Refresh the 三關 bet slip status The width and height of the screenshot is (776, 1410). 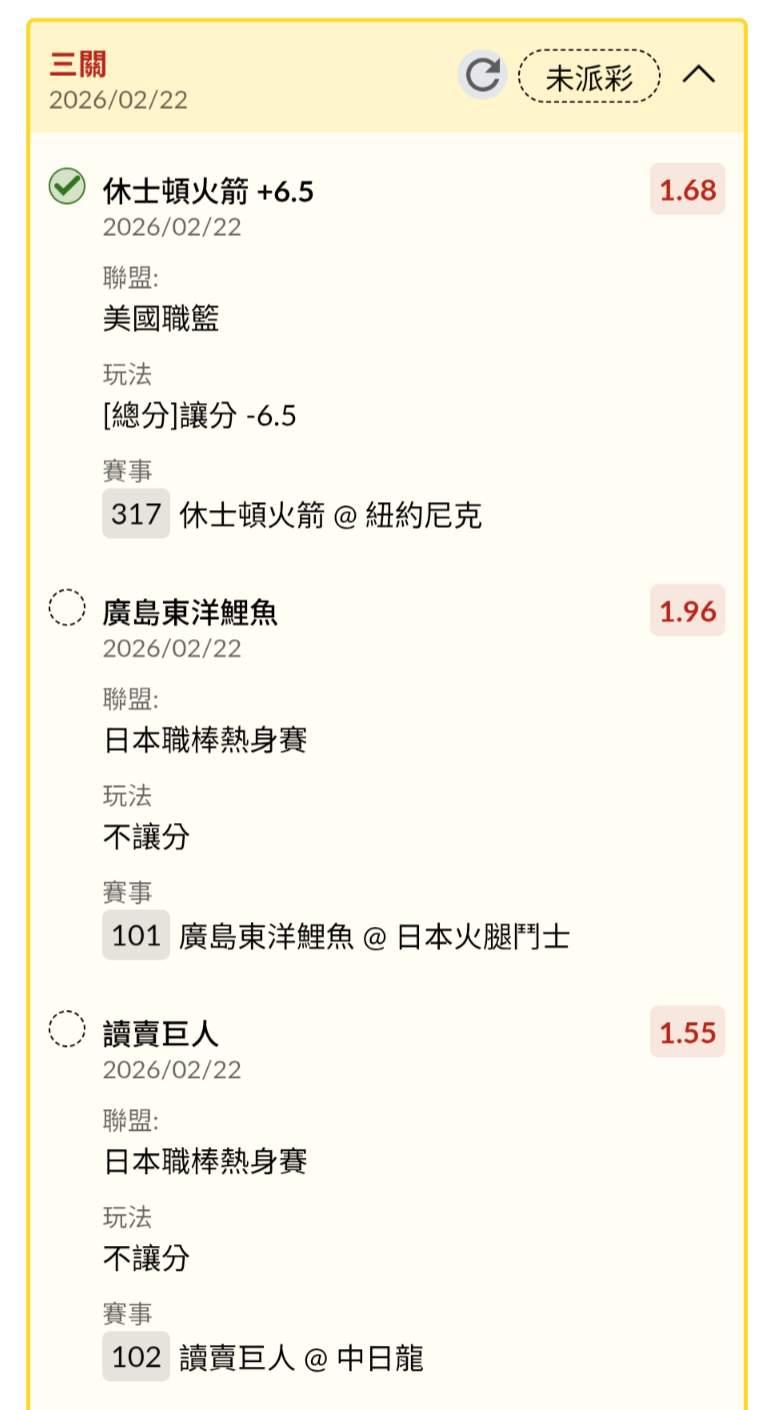(482, 76)
